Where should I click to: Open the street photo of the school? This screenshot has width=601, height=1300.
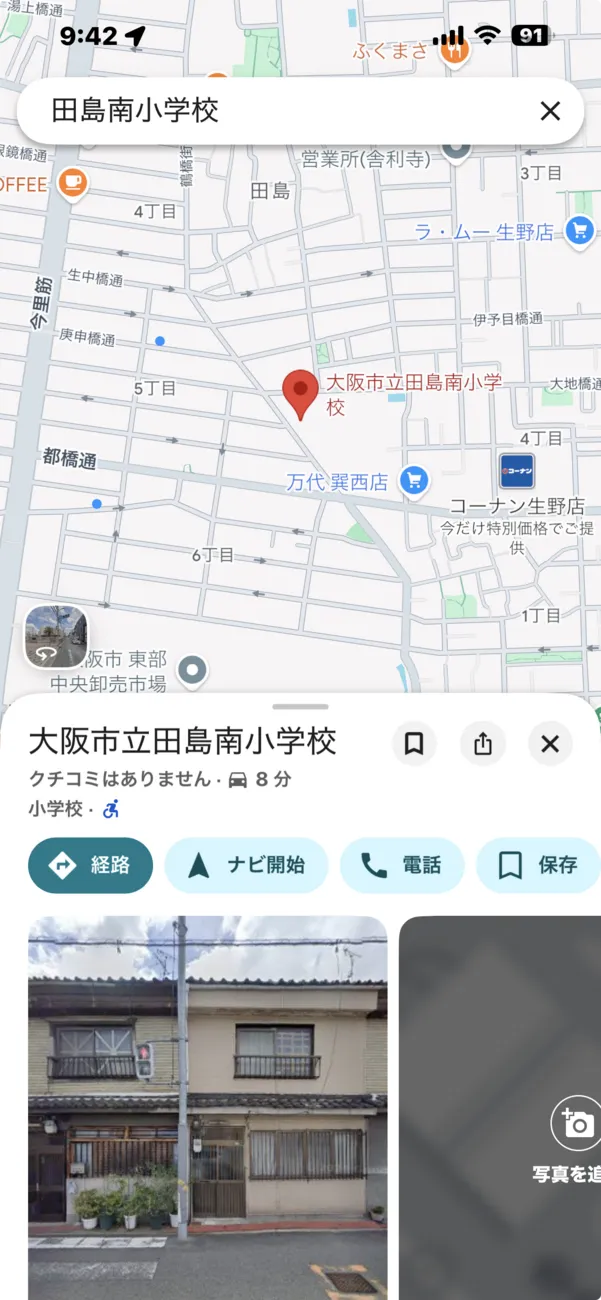[207, 1107]
